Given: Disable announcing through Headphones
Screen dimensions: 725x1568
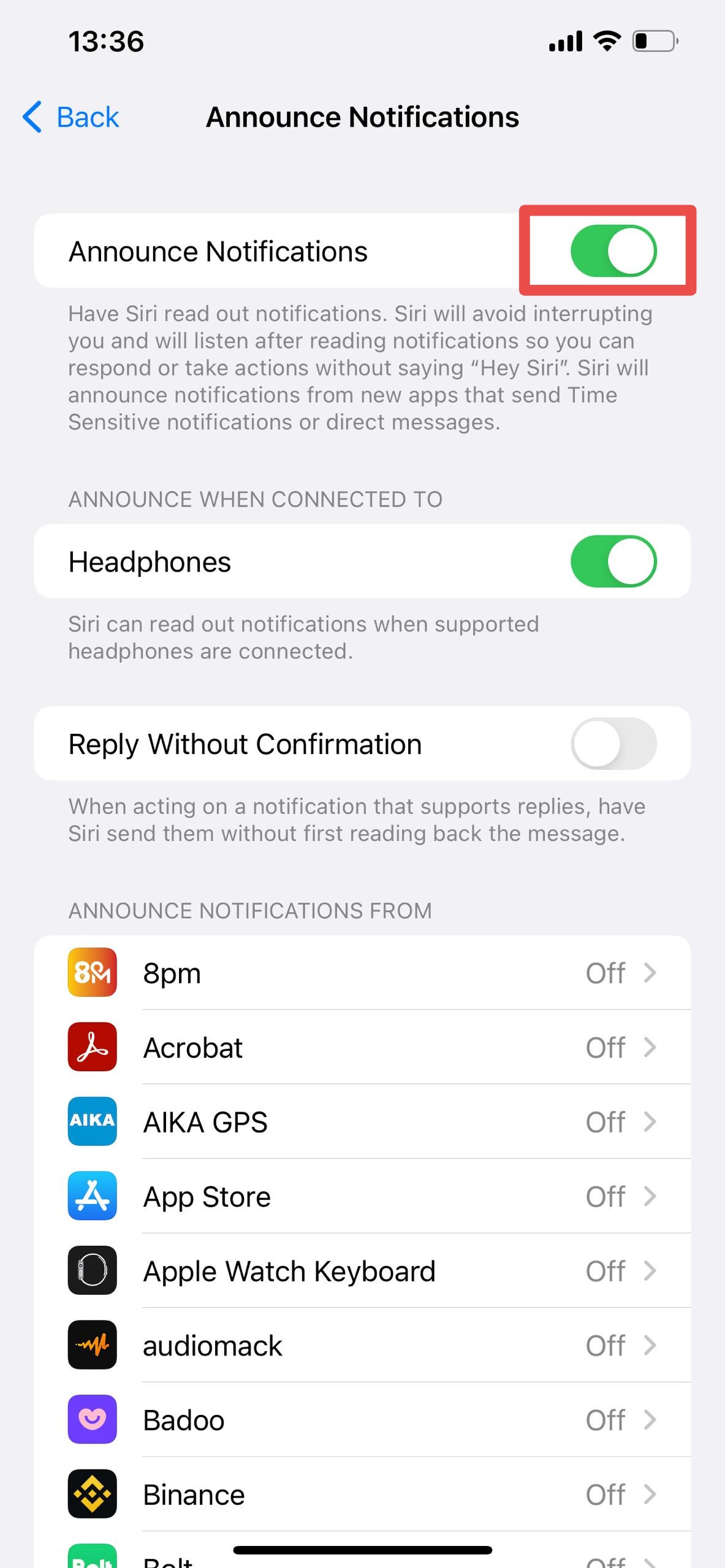Looking at the screenshot, I should (x=613, y=562).
